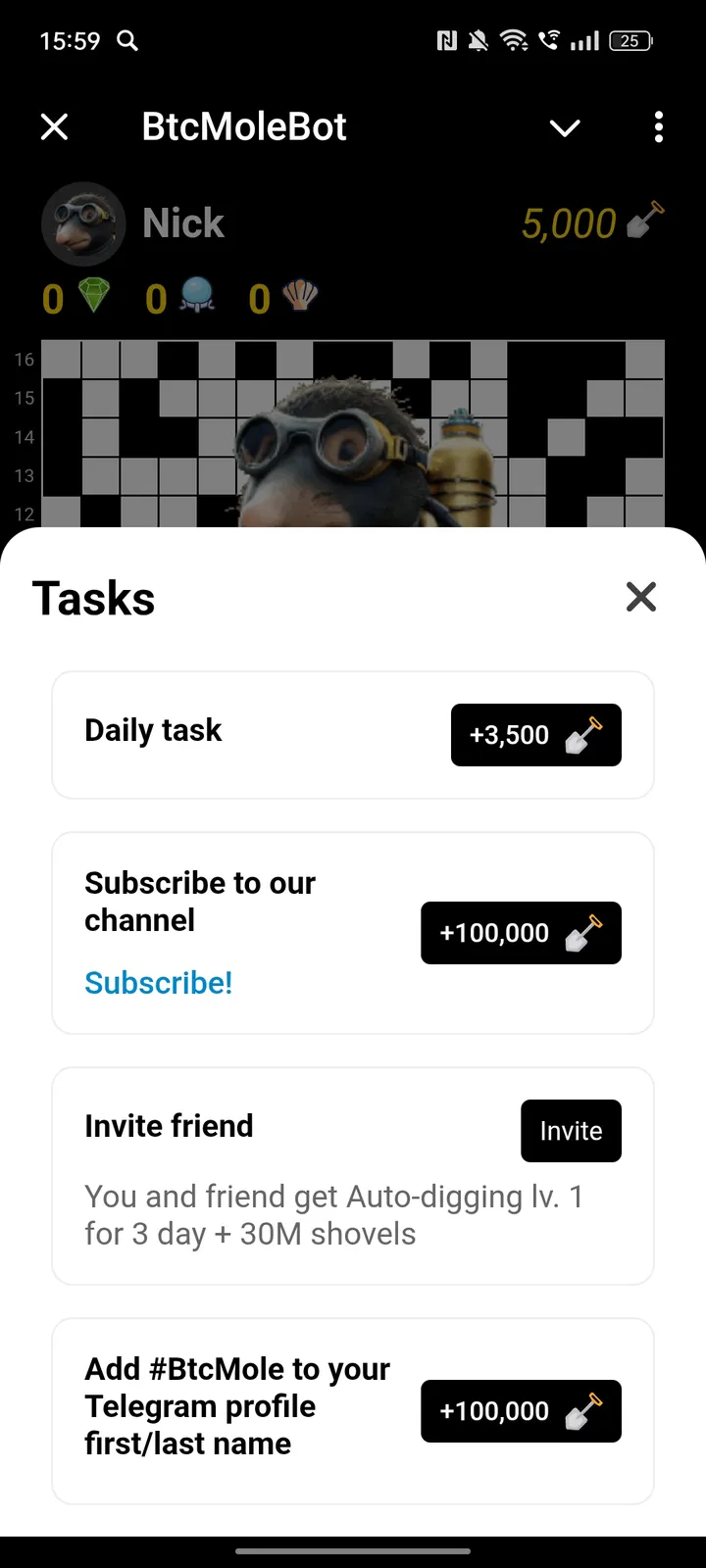Check the battery level indicator at 25
Viewport: 706px width, 1568px height.
630,41
